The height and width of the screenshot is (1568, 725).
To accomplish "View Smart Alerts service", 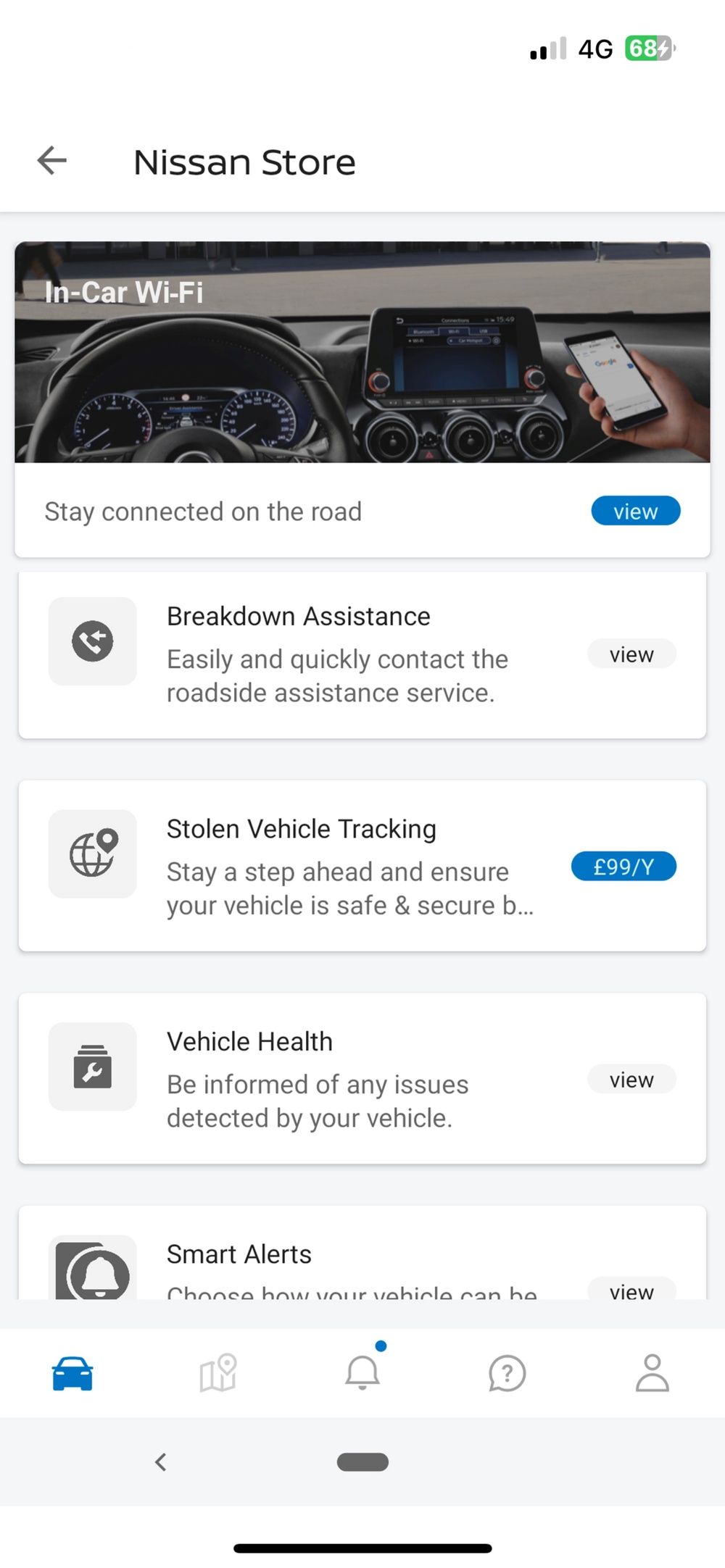I will (631, 1290).
